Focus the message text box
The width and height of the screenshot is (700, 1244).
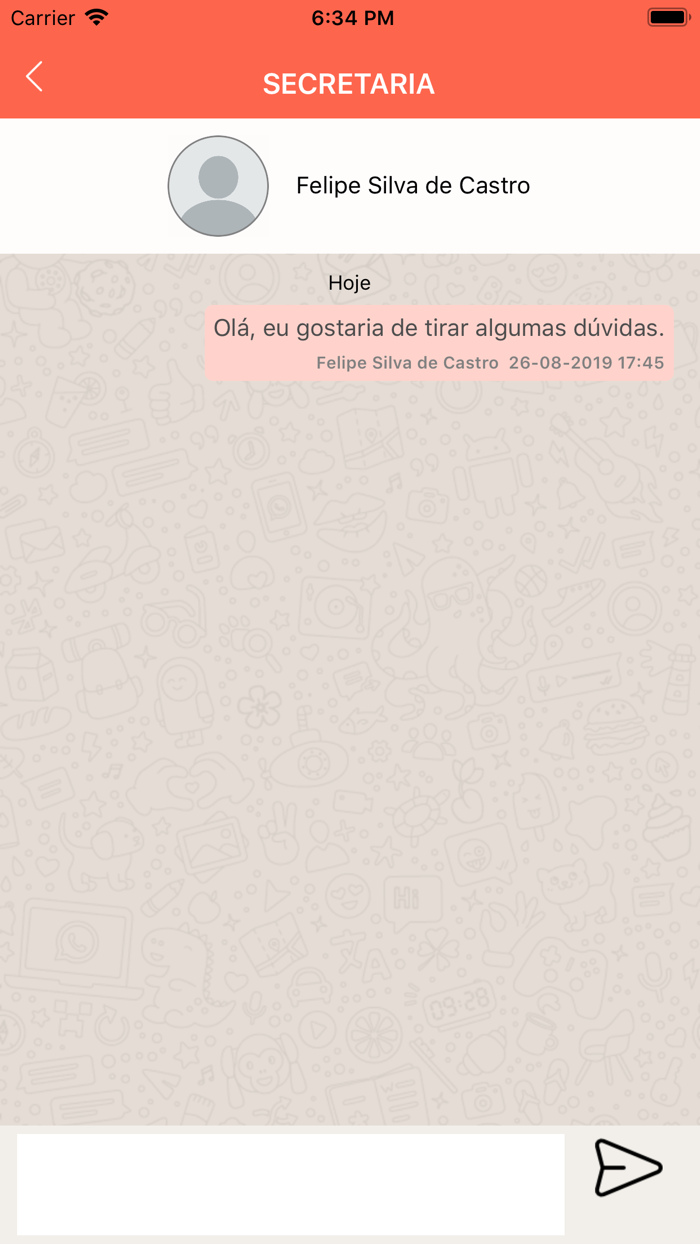pos(291,1184)
